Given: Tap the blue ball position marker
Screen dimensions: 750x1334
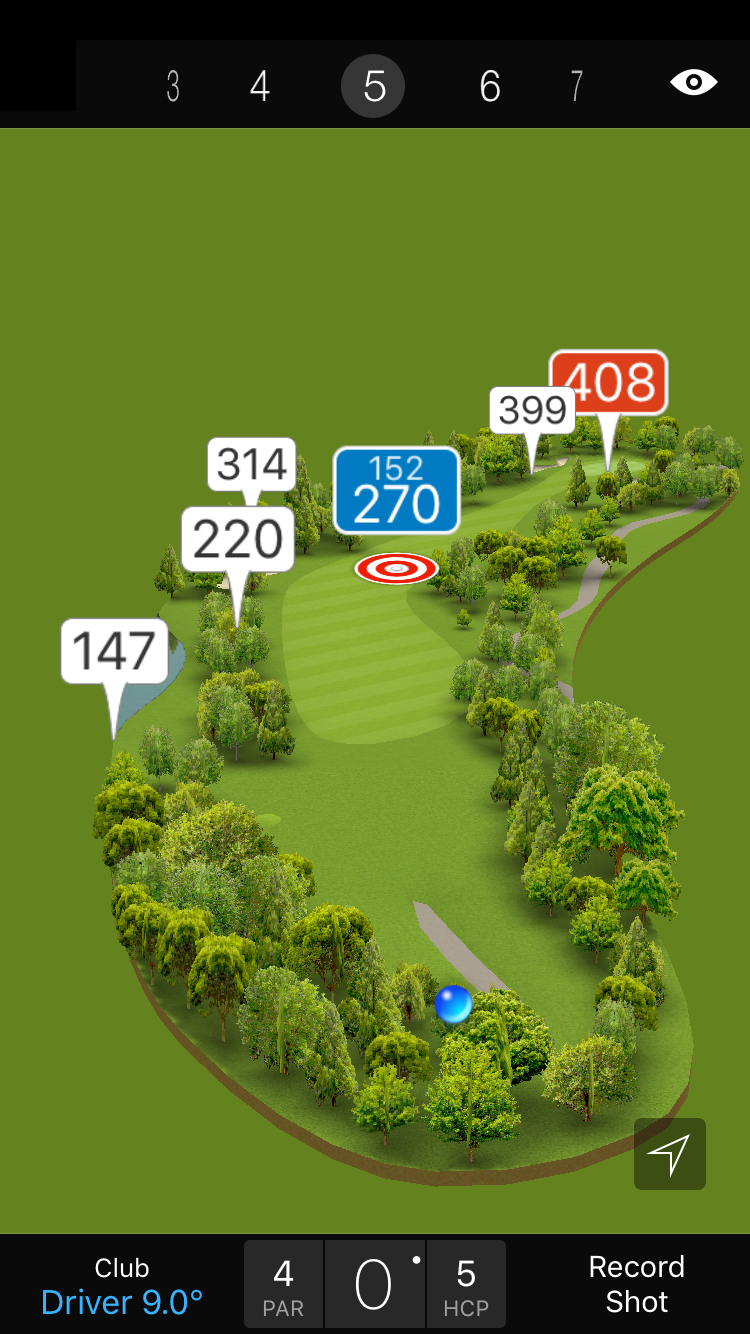Looking at the screenshot, I should click(453, 1004).
